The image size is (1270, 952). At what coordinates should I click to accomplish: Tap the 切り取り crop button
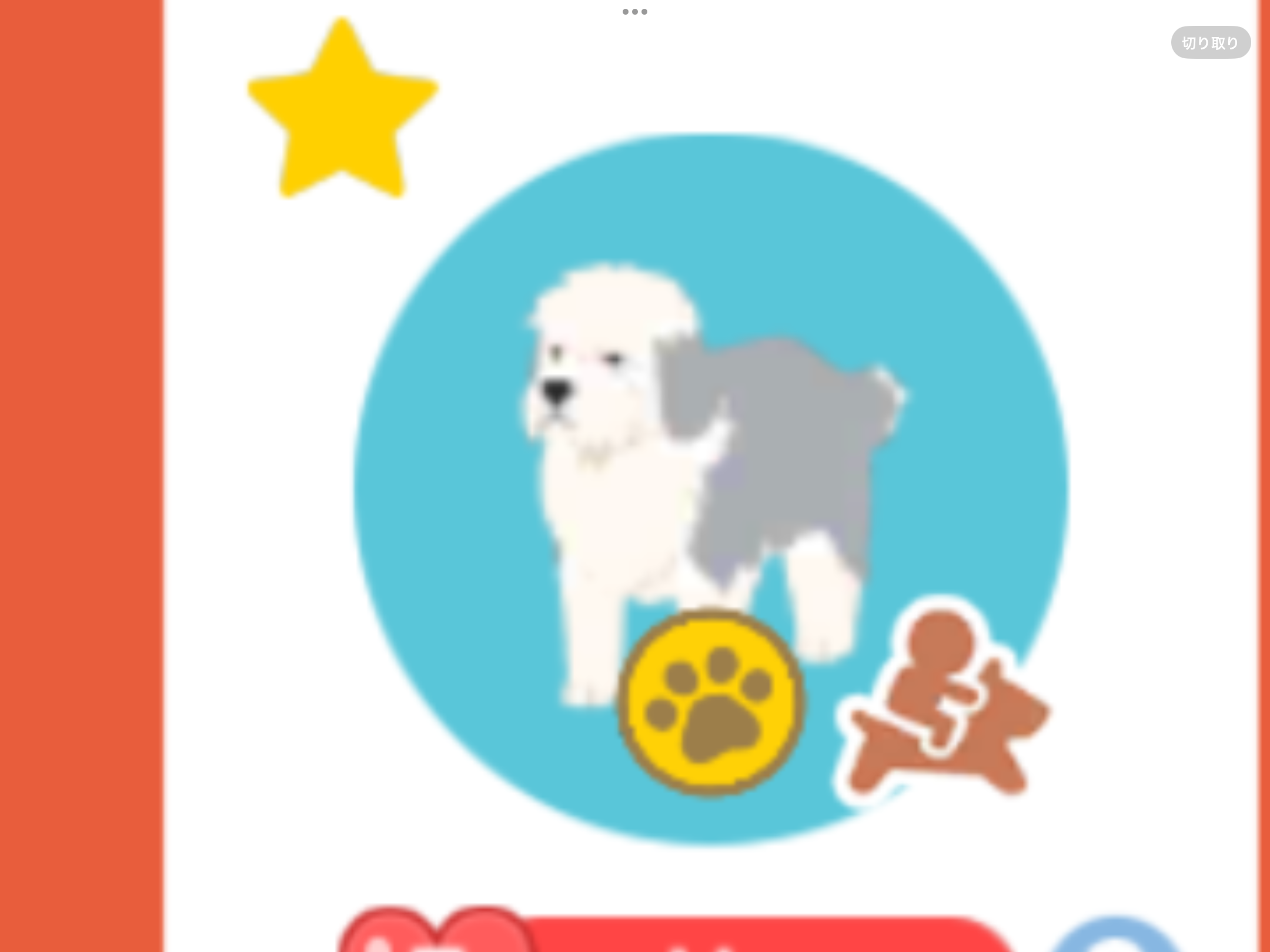pos(1210,43)
